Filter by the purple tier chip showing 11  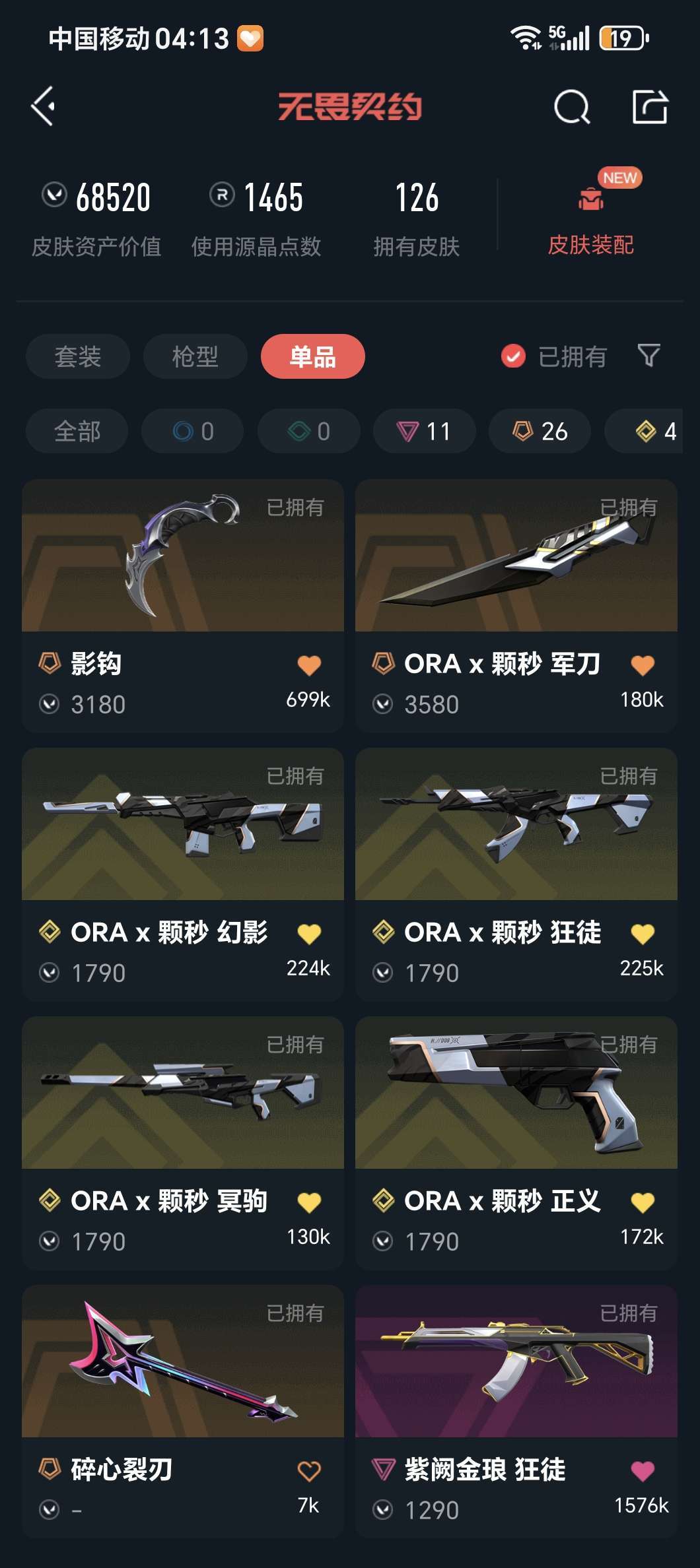click(424, 431)
